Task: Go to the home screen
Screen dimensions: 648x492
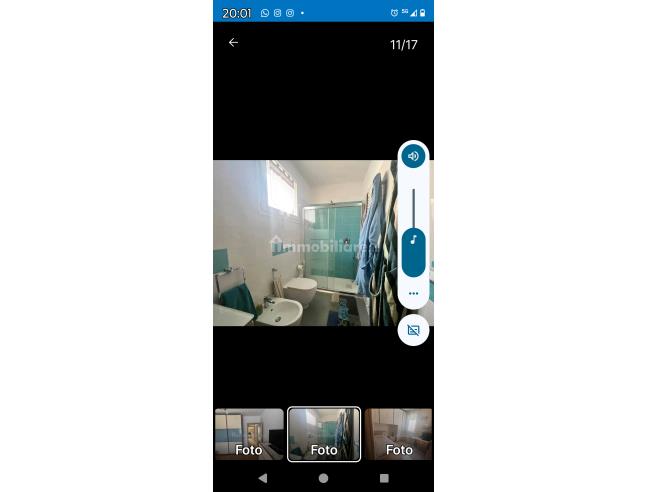Action: pyautogui.click(x=323, y=478)
